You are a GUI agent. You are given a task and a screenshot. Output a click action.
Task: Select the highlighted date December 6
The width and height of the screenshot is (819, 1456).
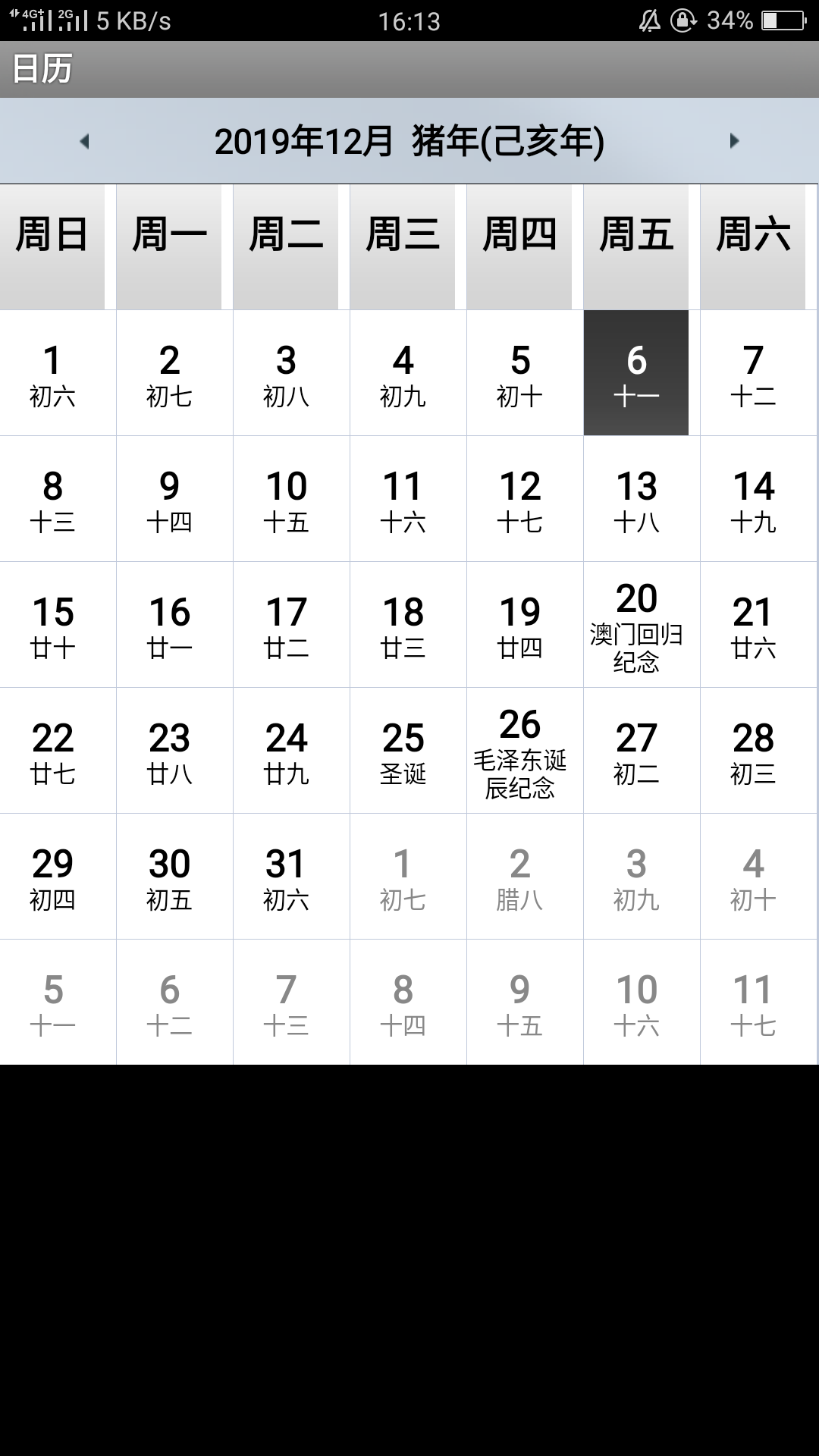pos(636,373)
